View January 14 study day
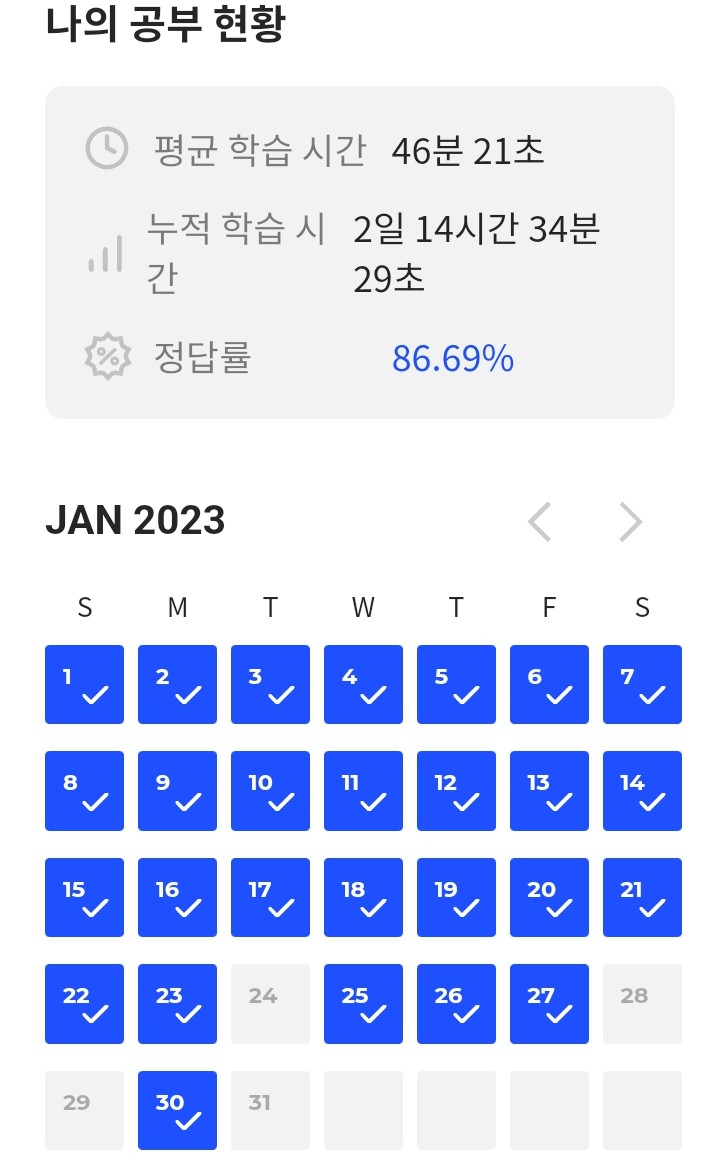This screenshot has height=1168, width=719. [642, 790]
